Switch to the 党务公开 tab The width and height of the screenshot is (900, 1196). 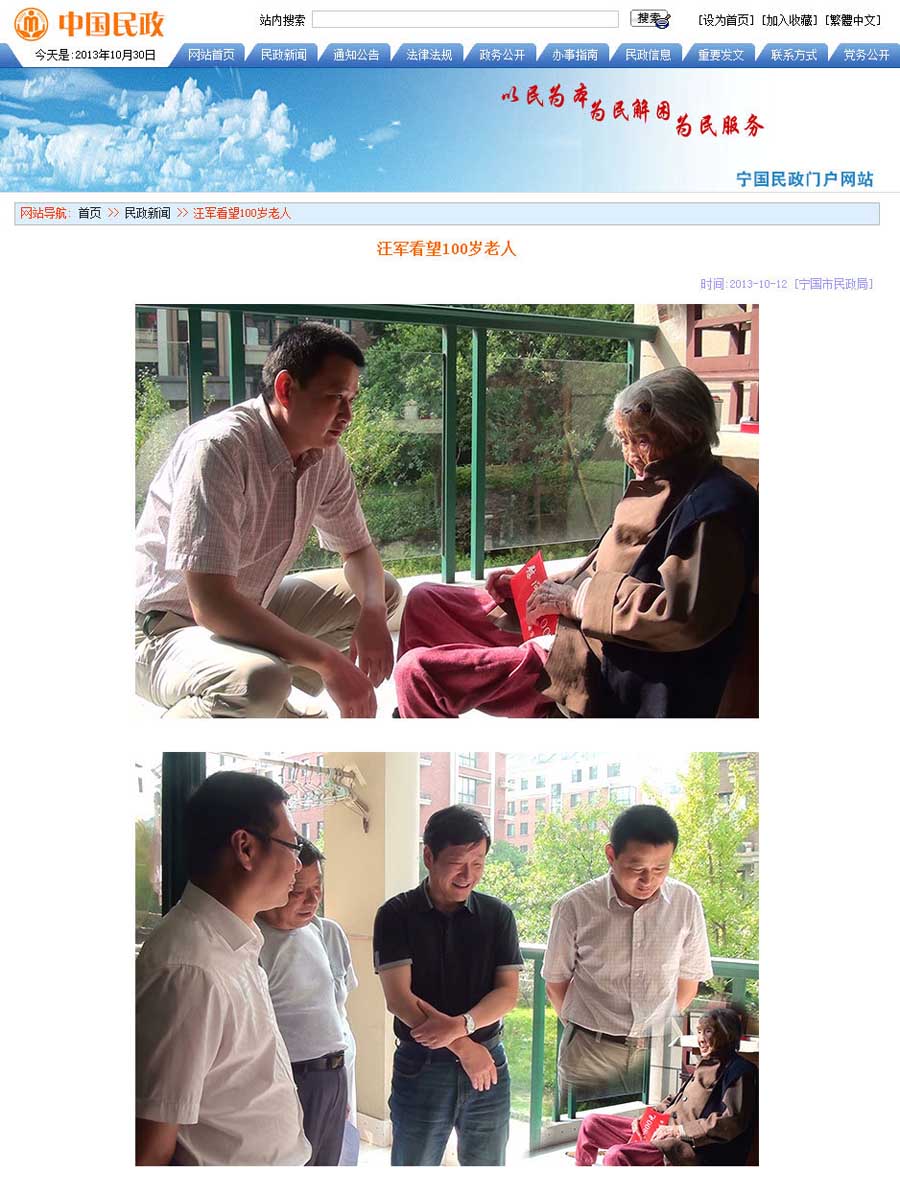(x=866, y=55)
